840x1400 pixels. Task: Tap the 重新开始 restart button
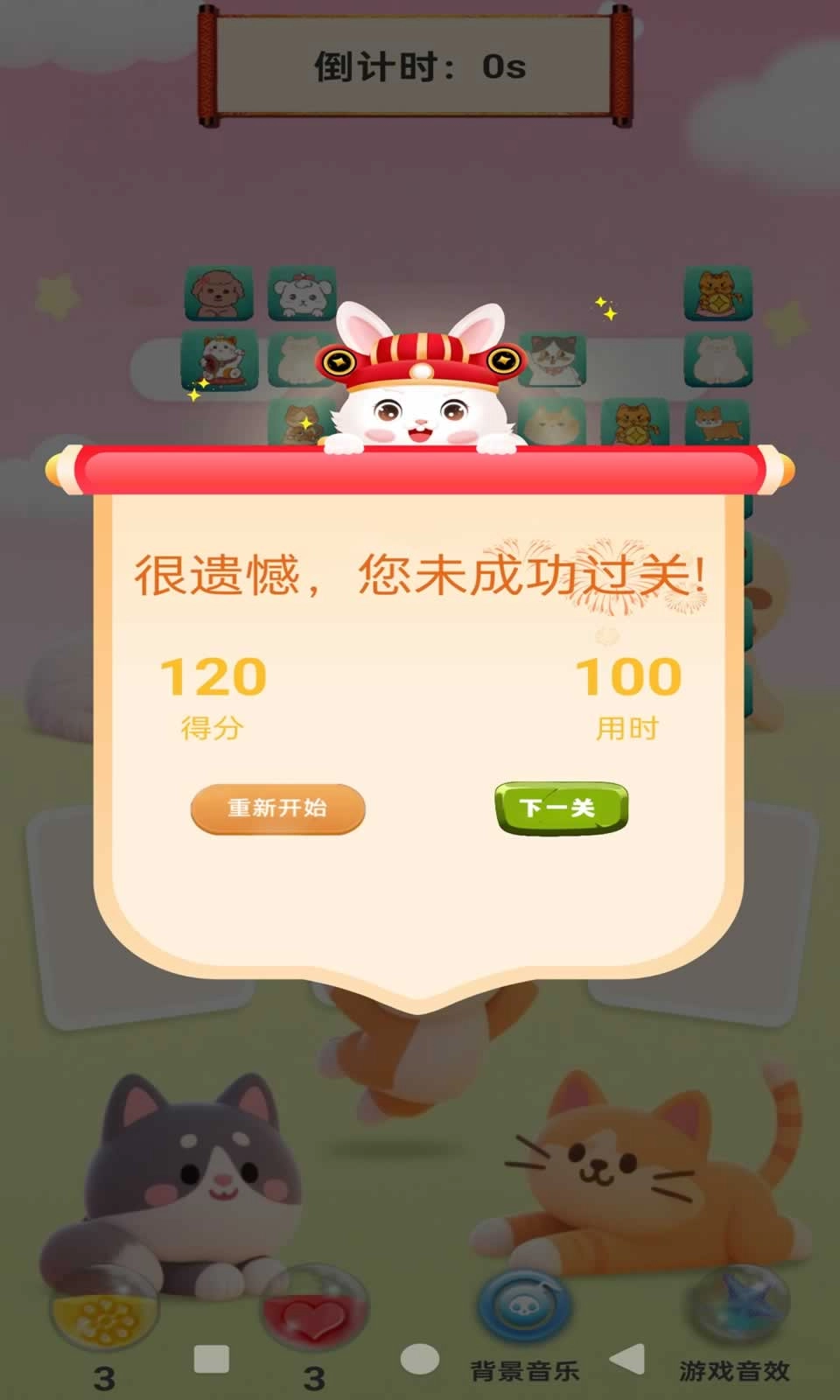pos(277,808)
